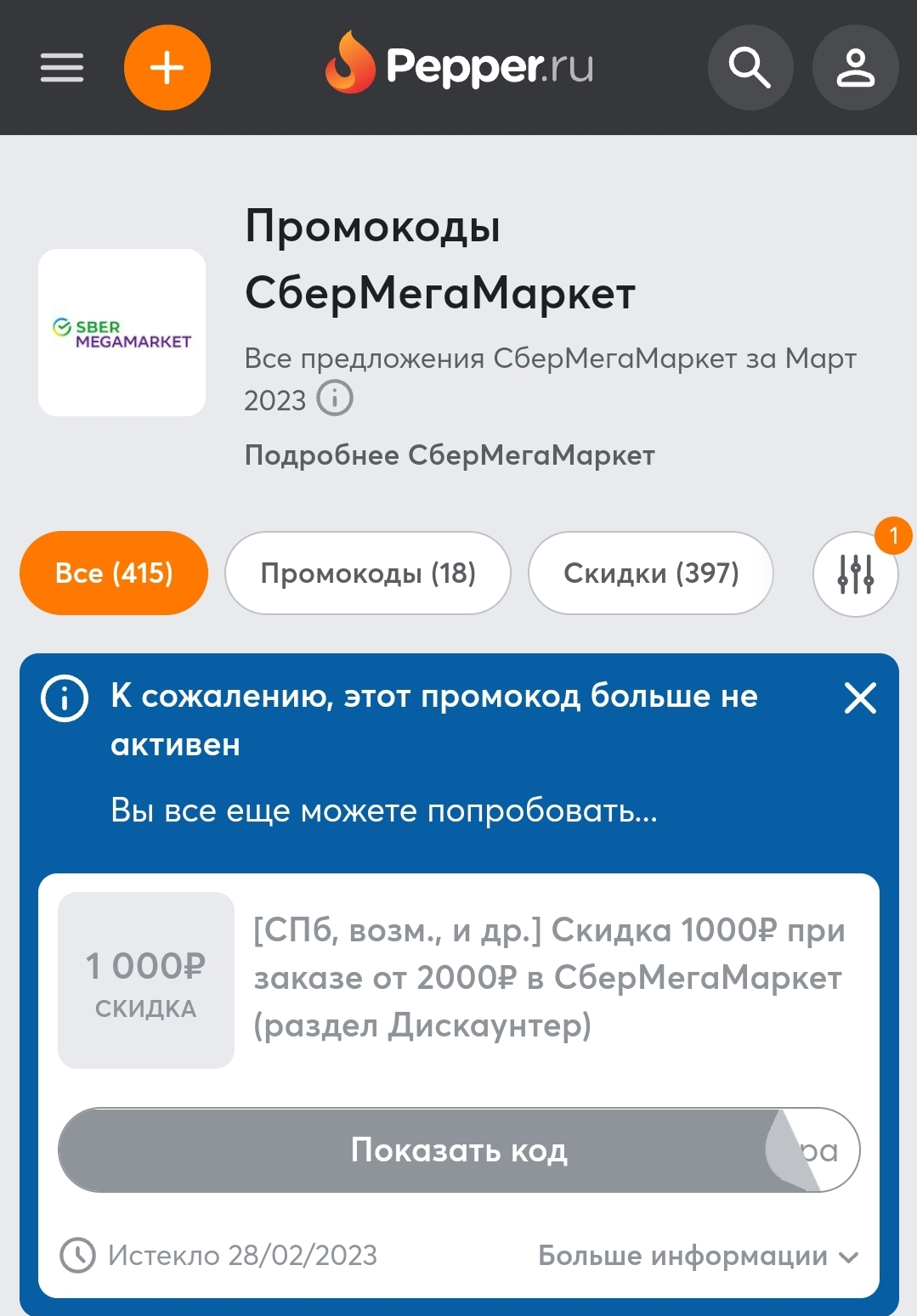Open the 1000₽ discount deal card

[549, 978]
